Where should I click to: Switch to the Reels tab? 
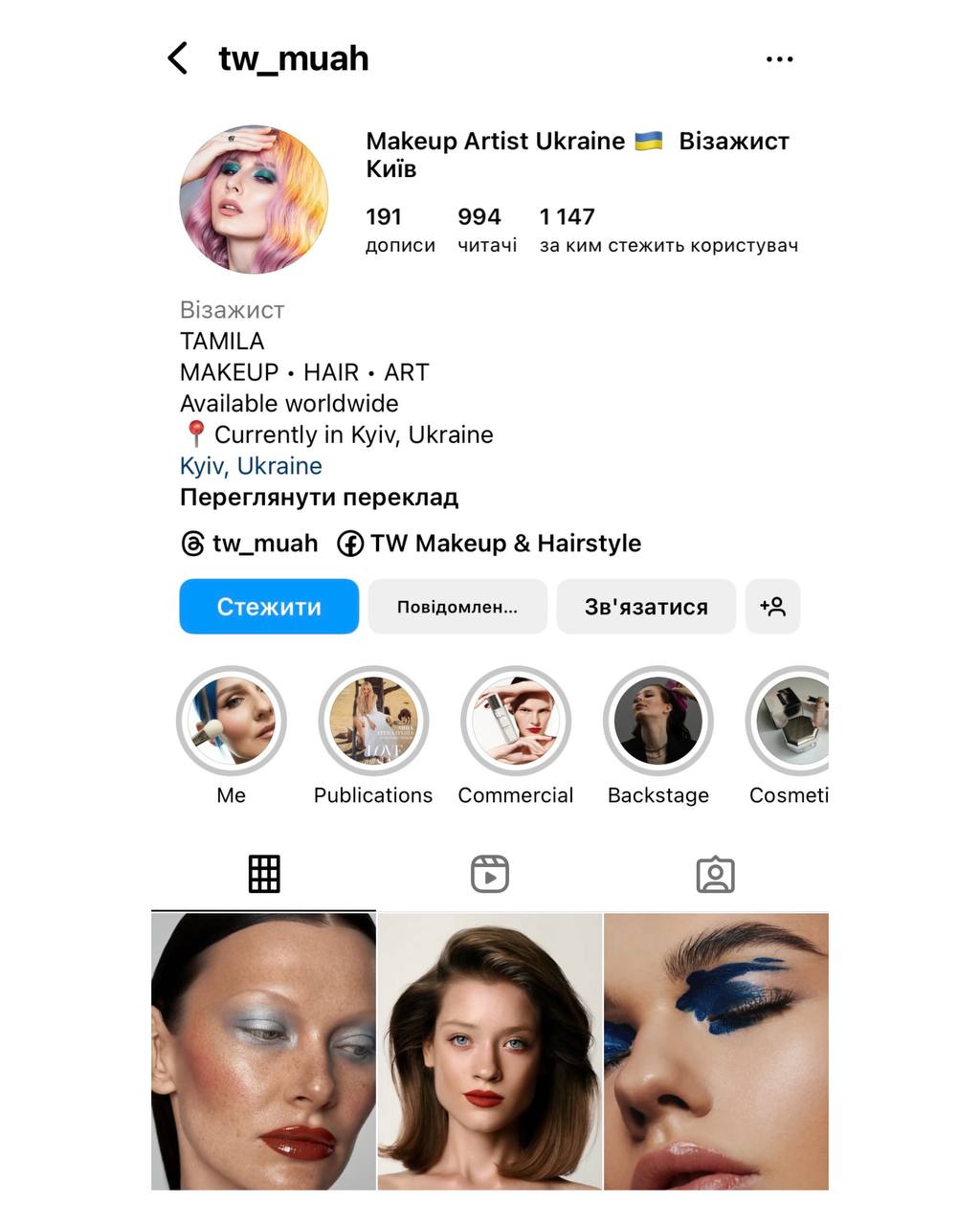click(x=490, y=874)
